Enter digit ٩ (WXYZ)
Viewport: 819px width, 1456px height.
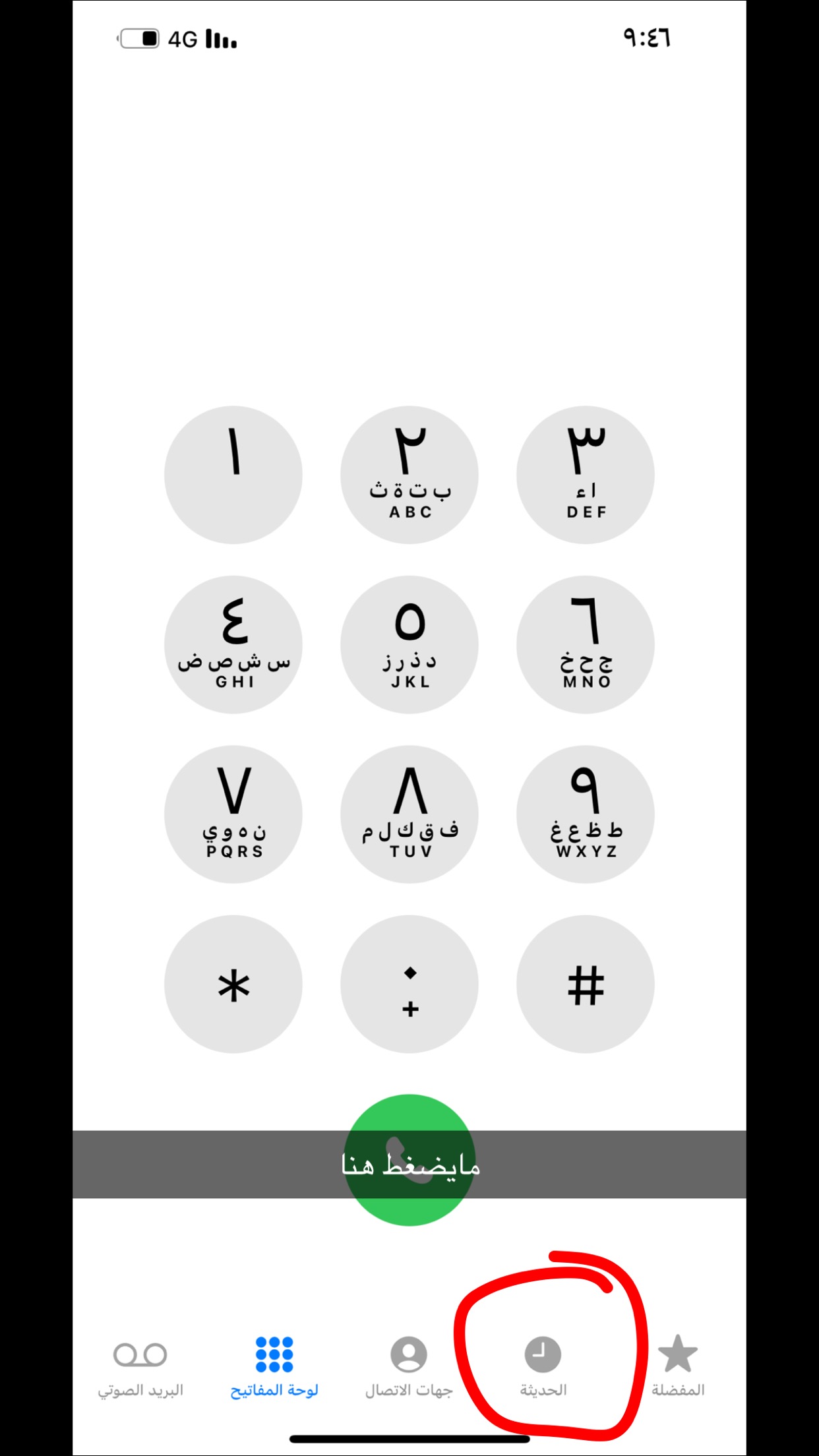pyautogui.click(x=586, y=814)
